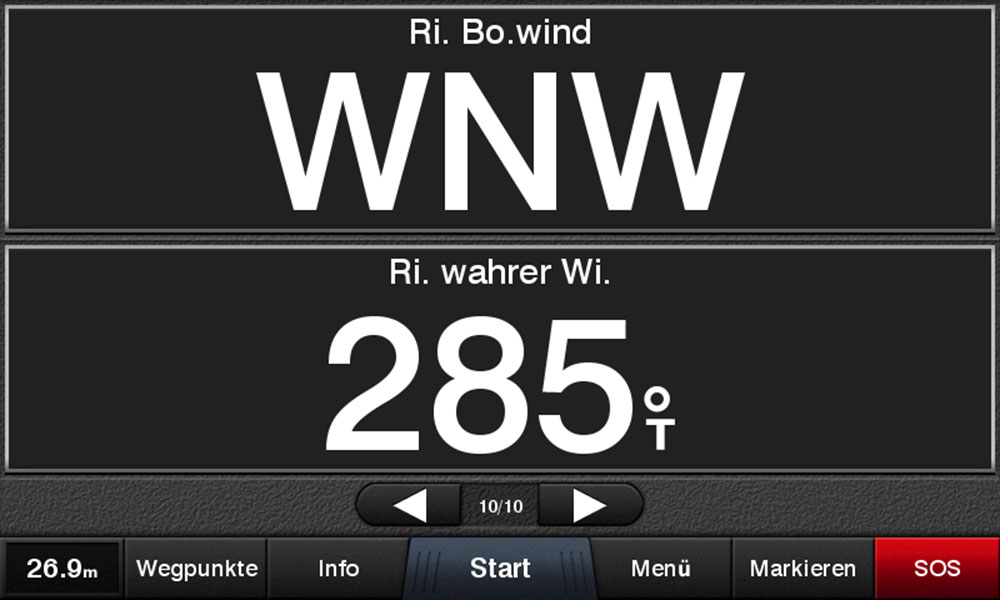Open Wegpunkte from the bottom bar
Image resolution: width=1000 pixels, height=600 pixels.
[x=197, y=569]
